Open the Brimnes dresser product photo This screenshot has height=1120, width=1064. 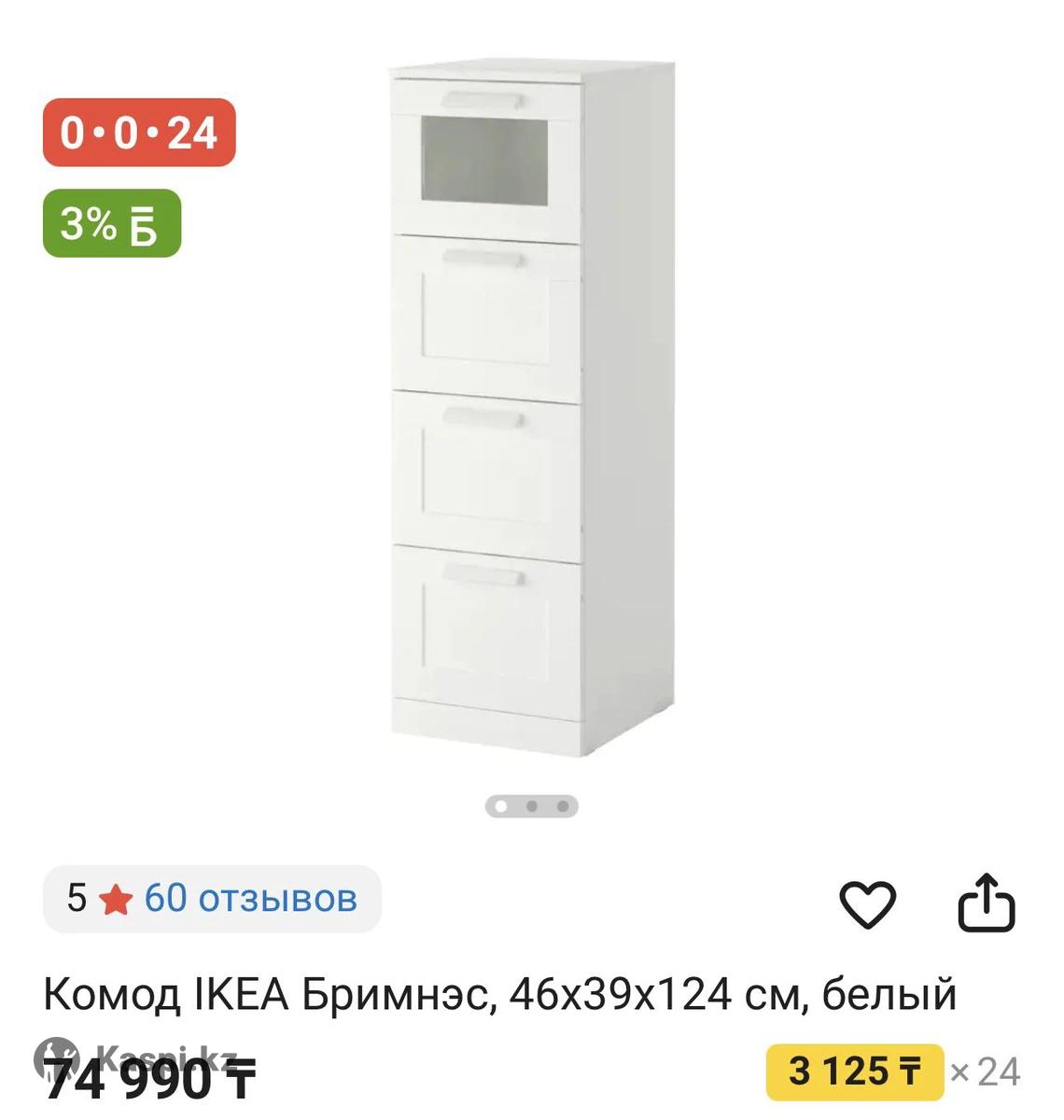[531, 411]
